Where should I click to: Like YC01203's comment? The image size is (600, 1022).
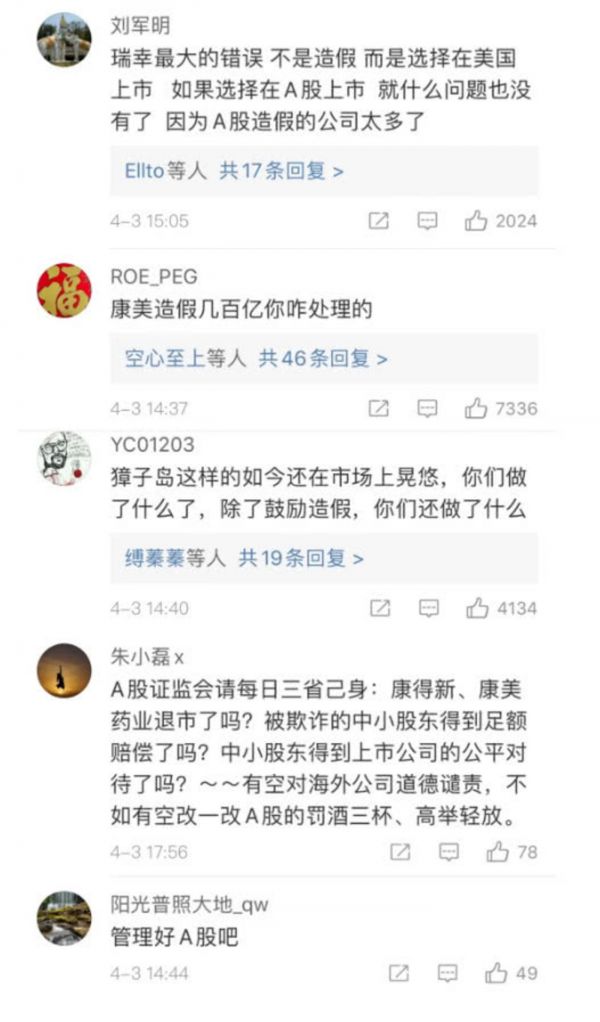477,608
